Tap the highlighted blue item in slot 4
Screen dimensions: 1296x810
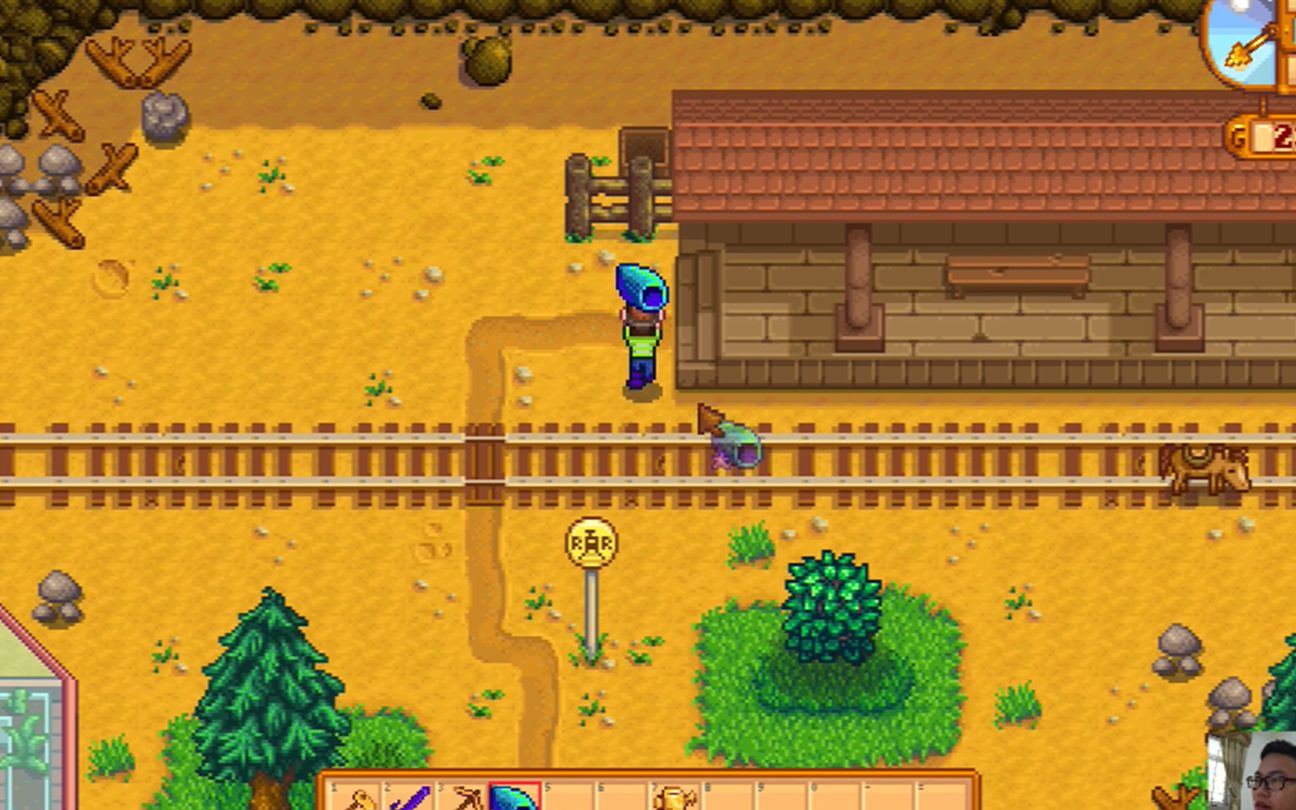click(515, 799)
